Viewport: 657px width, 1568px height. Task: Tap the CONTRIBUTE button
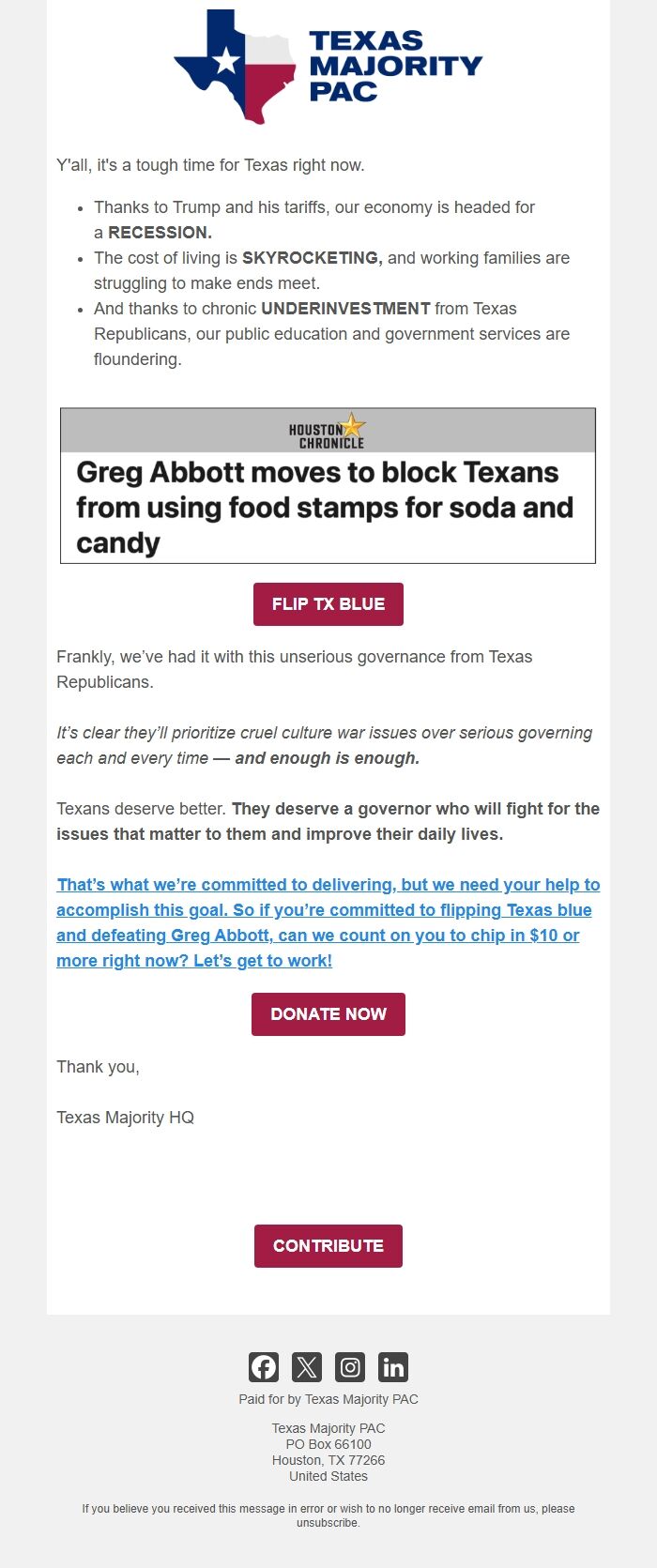coord(328,1246)
